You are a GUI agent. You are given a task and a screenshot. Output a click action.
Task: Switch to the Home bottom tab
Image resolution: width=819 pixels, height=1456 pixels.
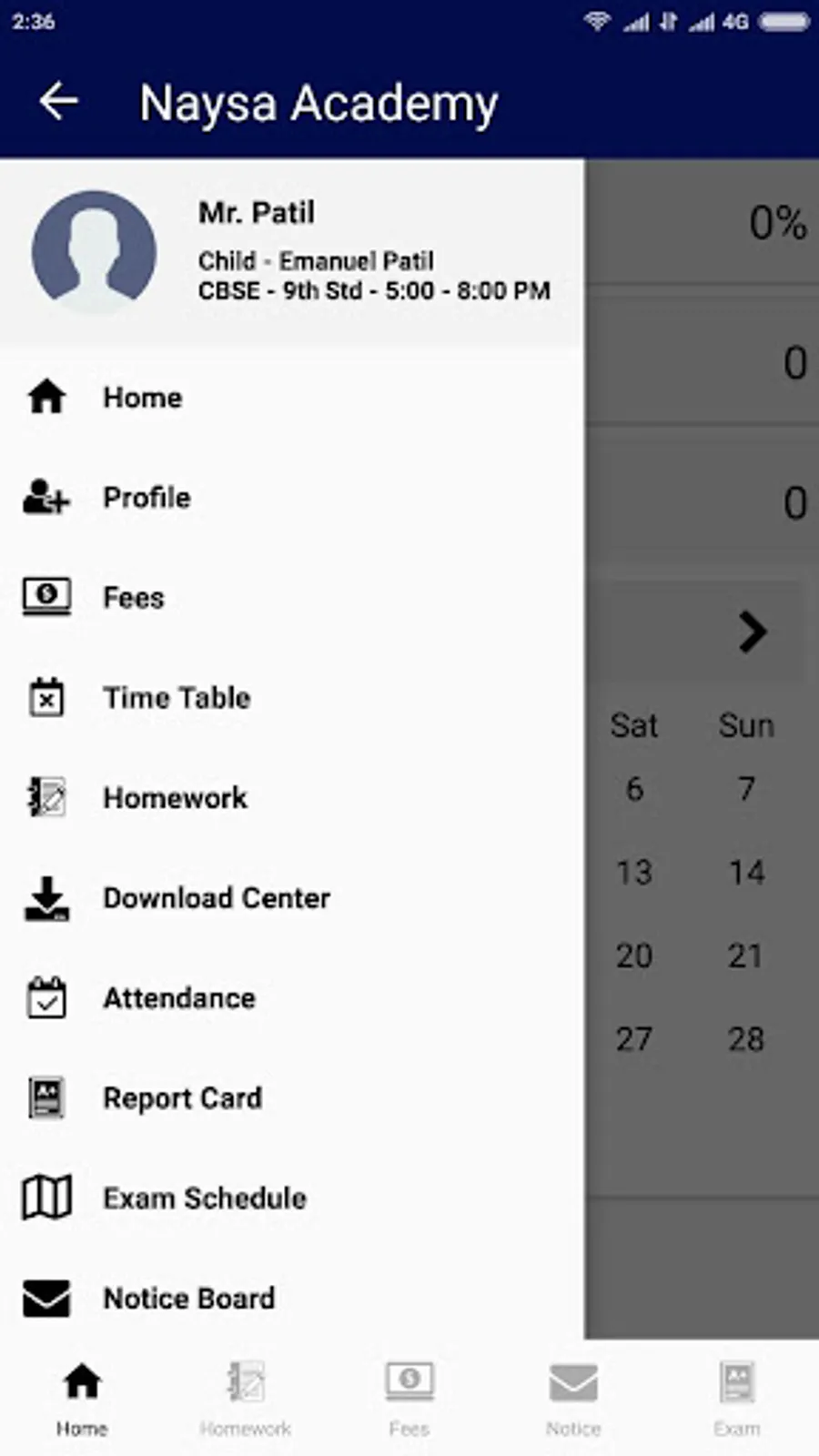pyautogui.click(x=82, y=1398)
